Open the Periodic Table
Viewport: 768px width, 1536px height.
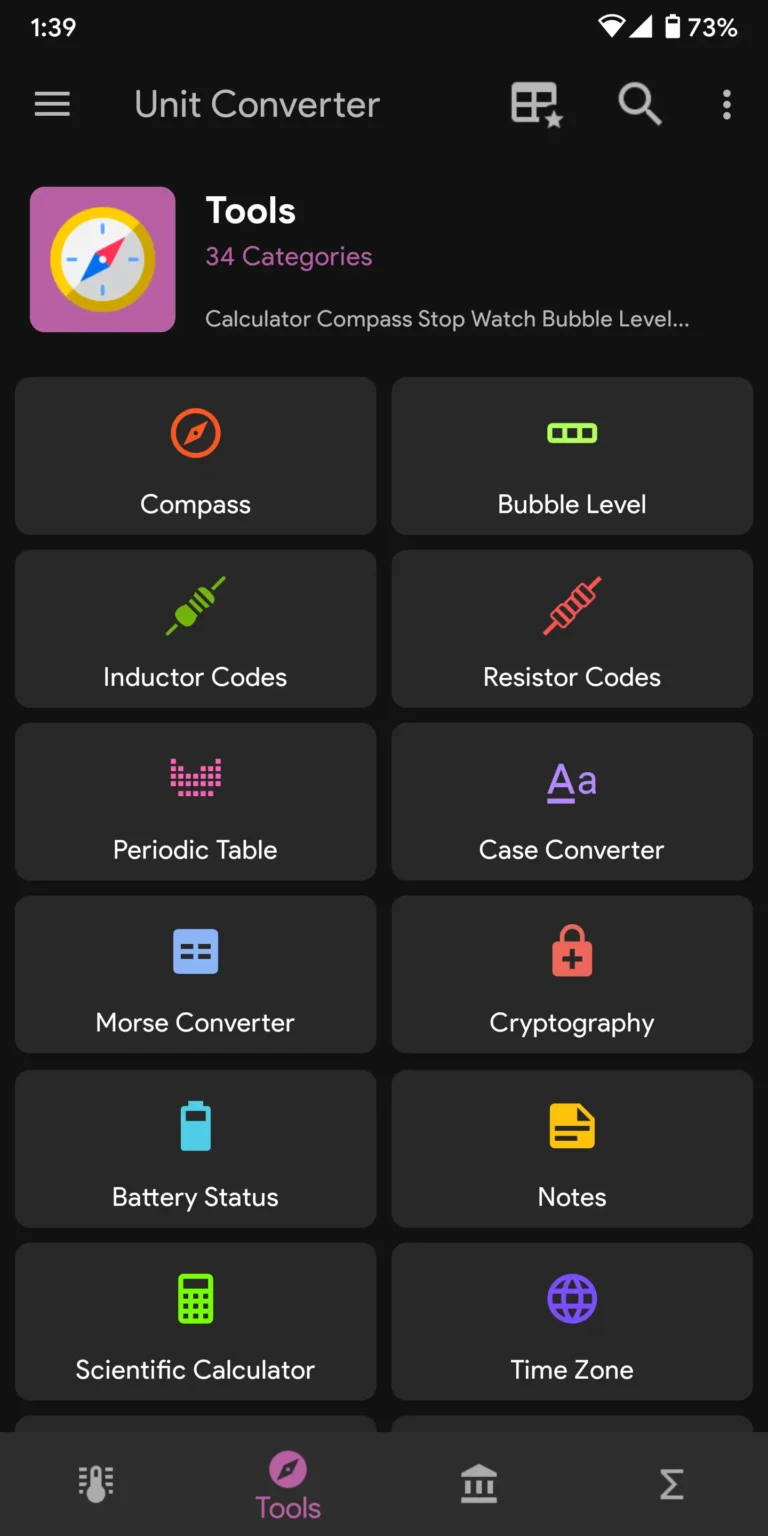[195, 801]
